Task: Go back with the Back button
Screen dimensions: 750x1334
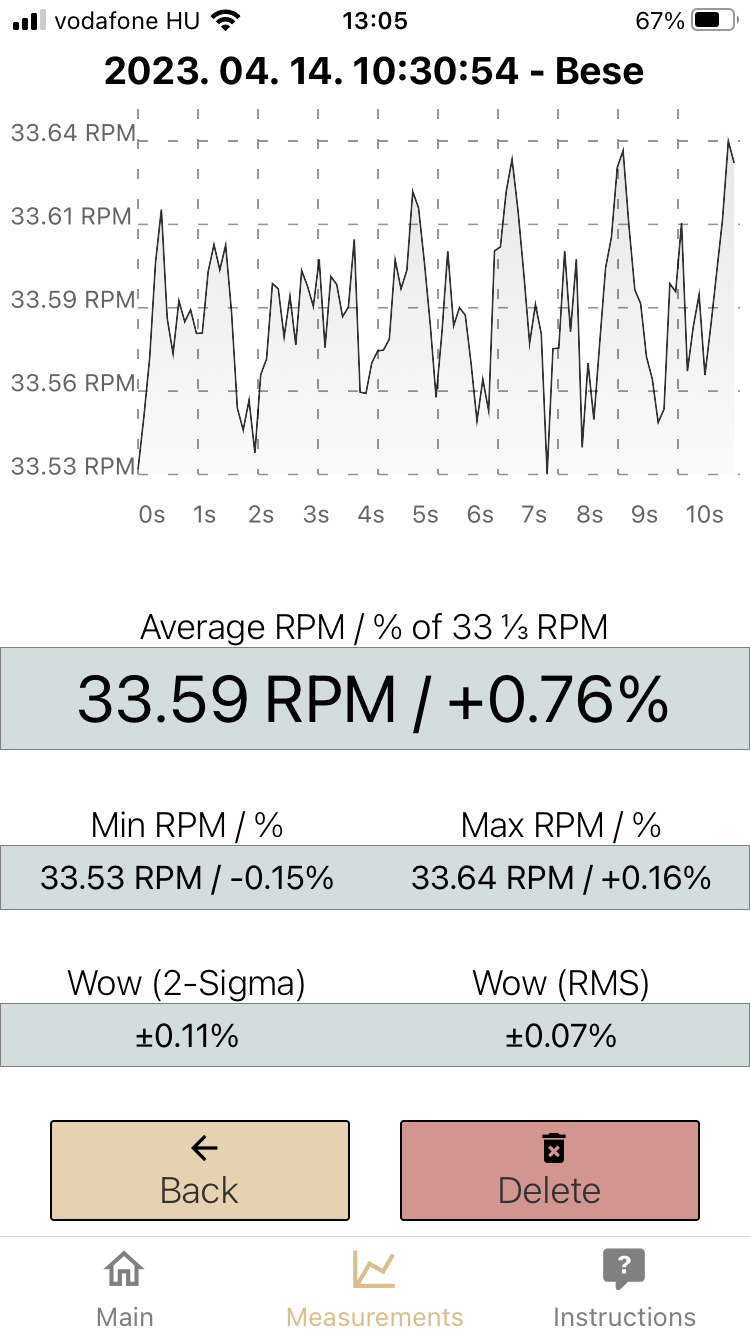Action: [x=200, y=1170]
